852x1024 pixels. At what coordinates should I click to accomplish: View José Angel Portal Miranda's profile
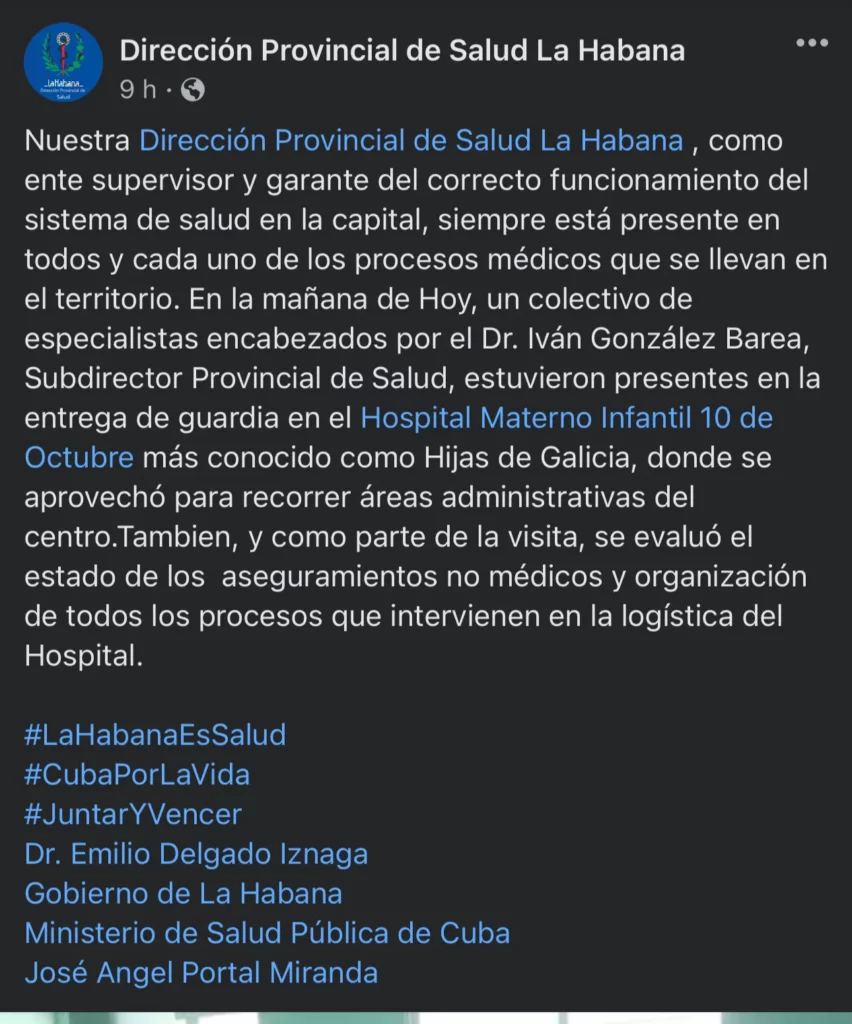pos(201,972)
